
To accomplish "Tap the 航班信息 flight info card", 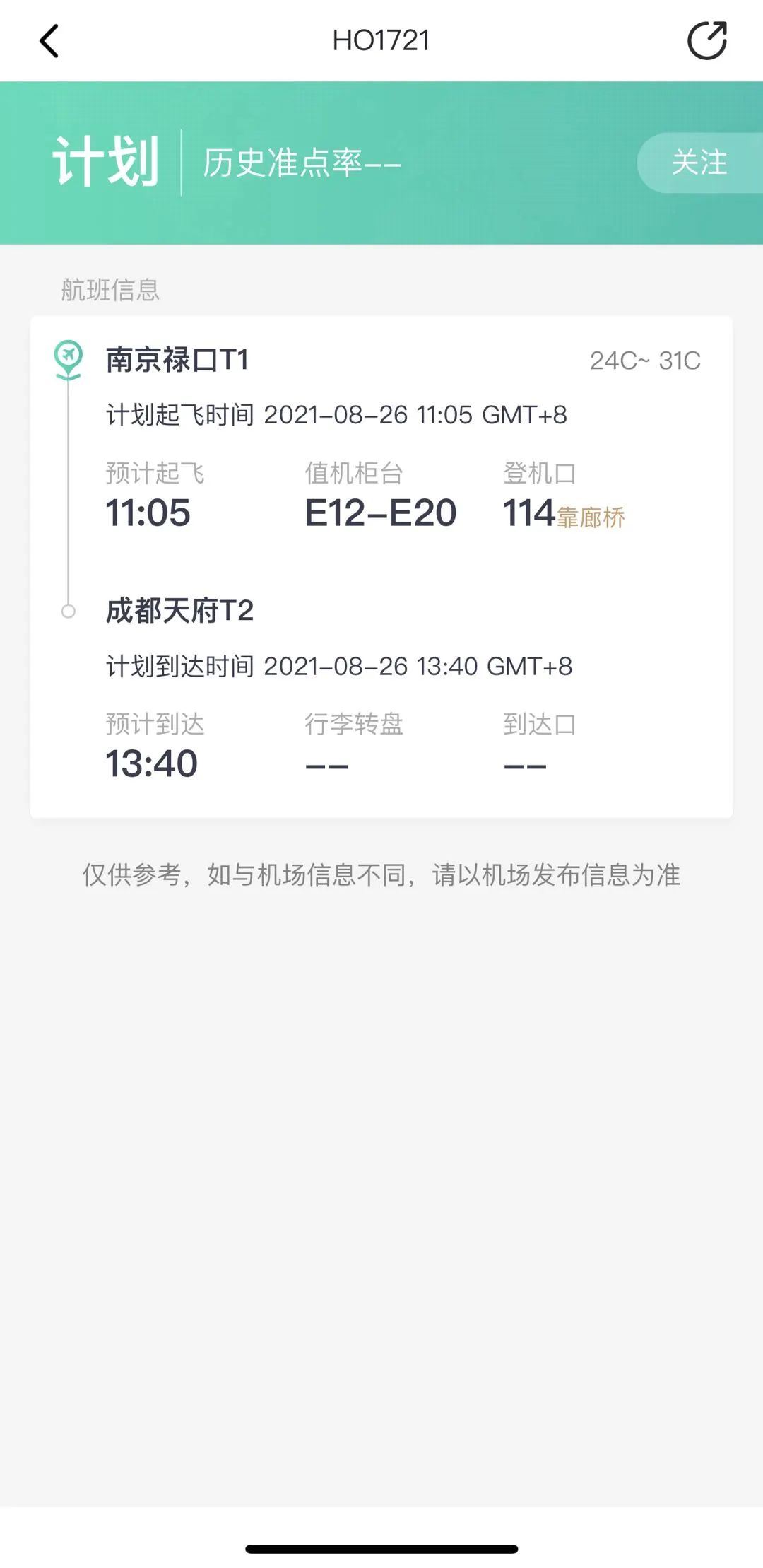I will [x=381, y=566].
